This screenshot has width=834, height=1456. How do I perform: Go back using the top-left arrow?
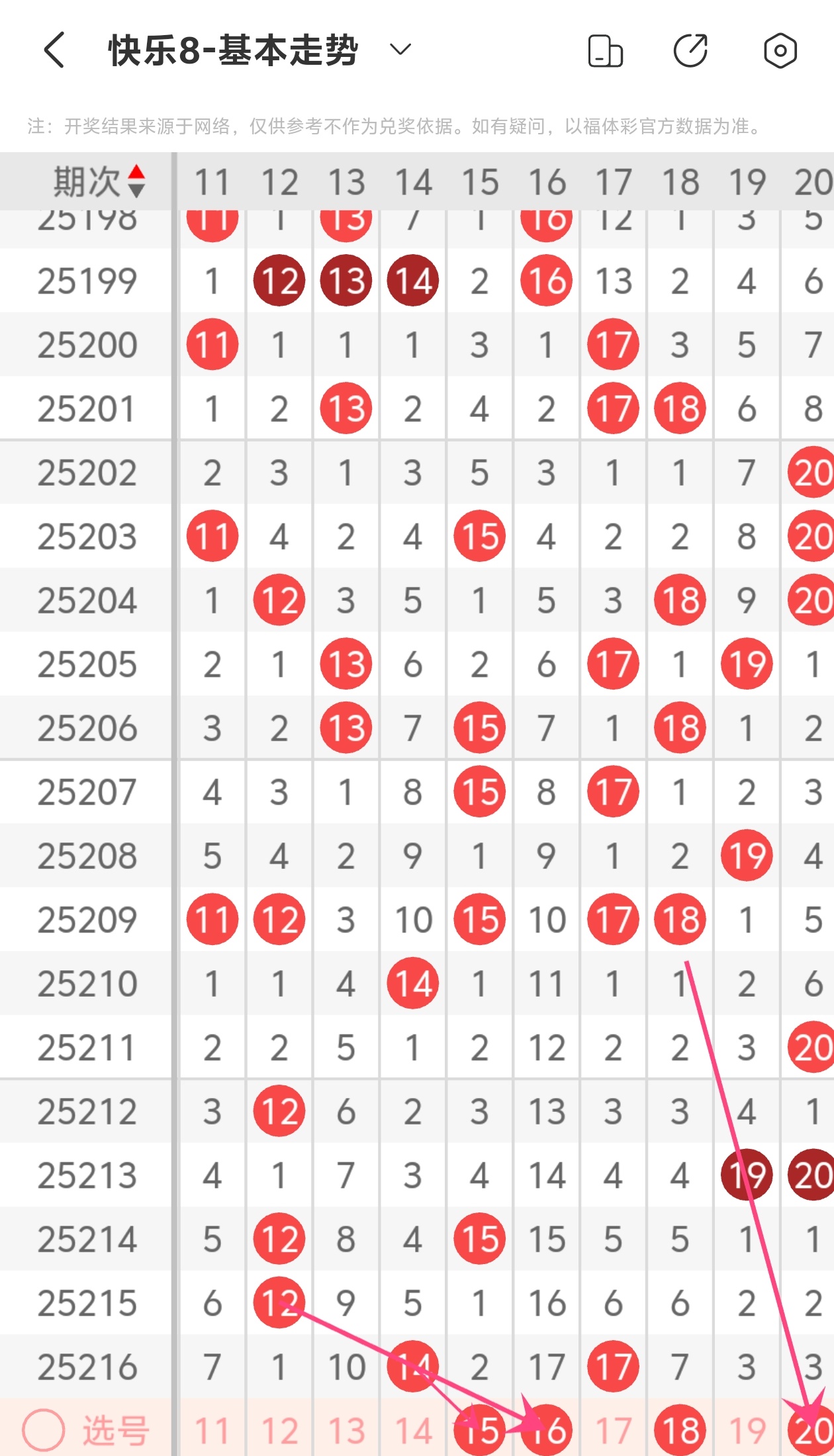(x=54, y=50)
